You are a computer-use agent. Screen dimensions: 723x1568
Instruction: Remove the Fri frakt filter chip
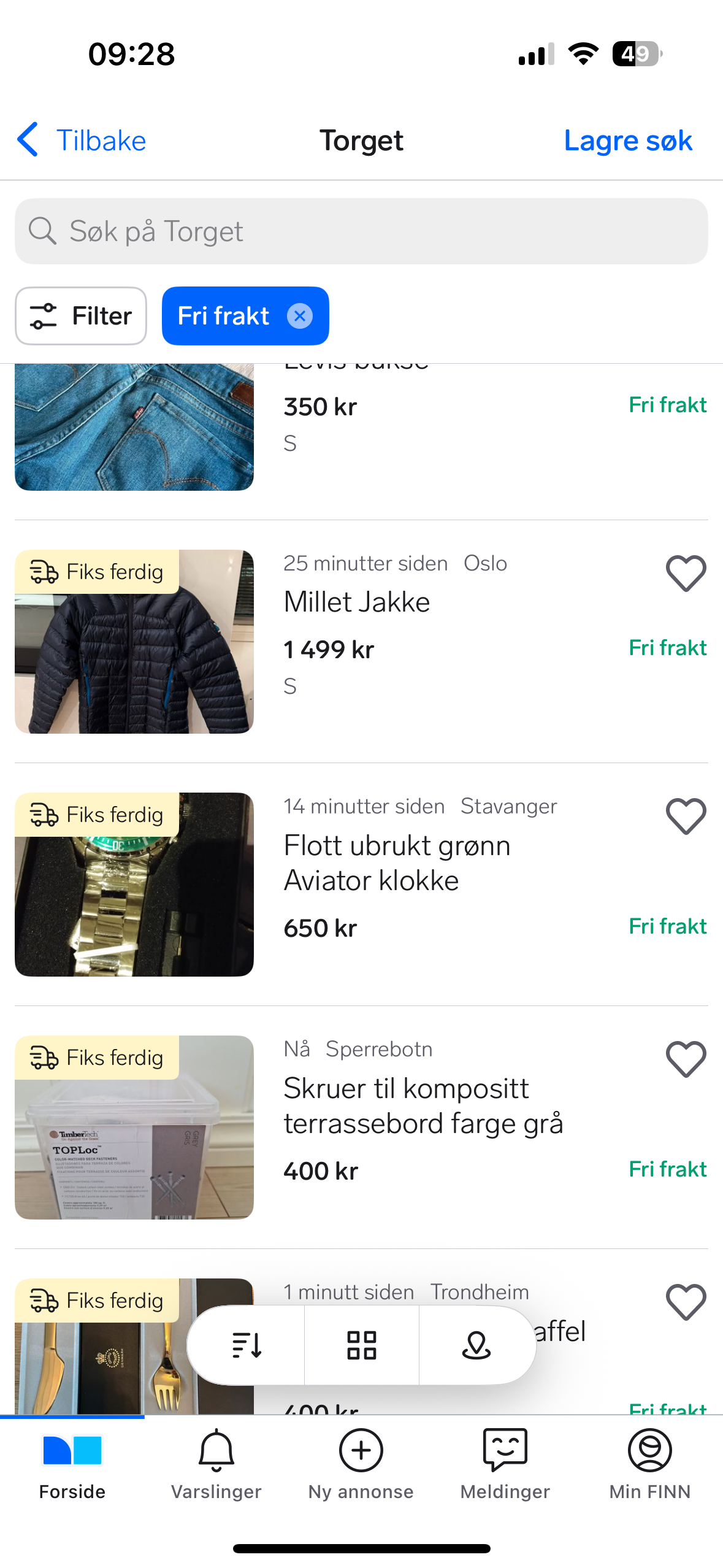pos(300,315)
